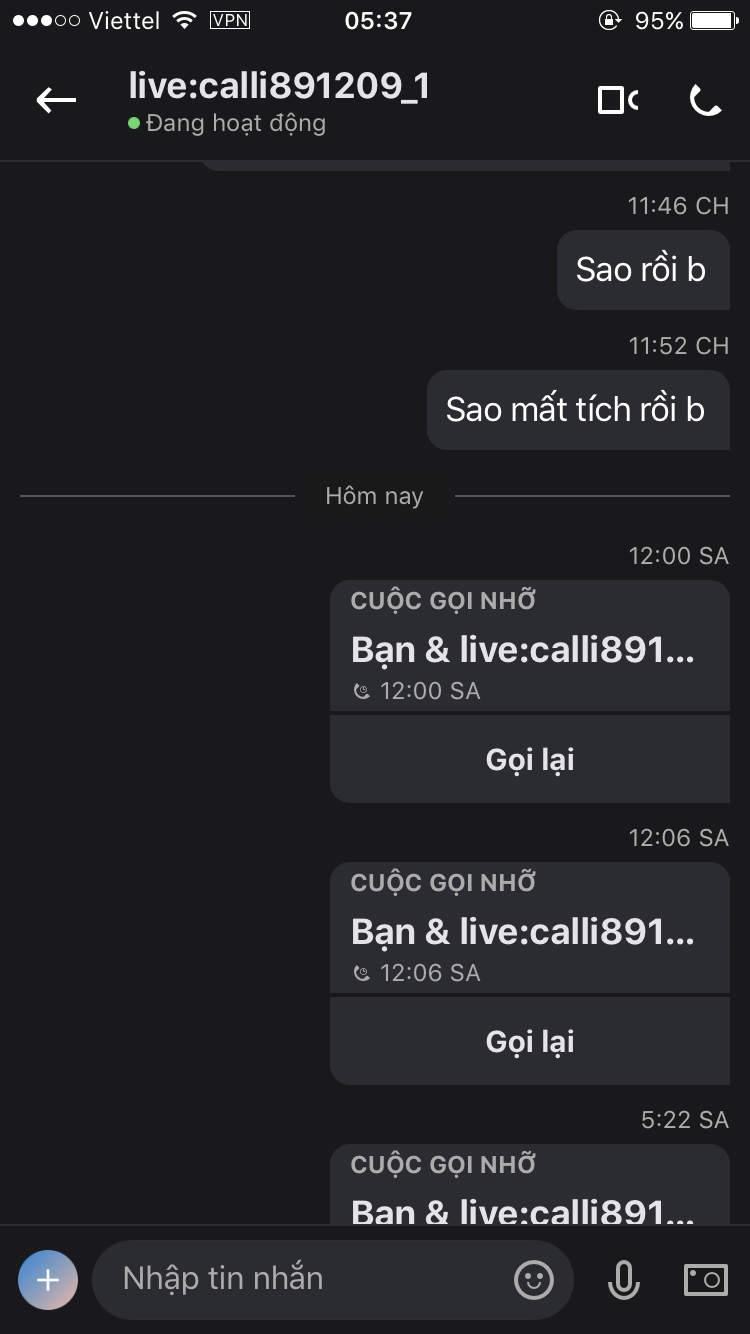Record a voice message with the microphone
The width and height of the screenshot is (750, 1334).
pos(624,1279)
